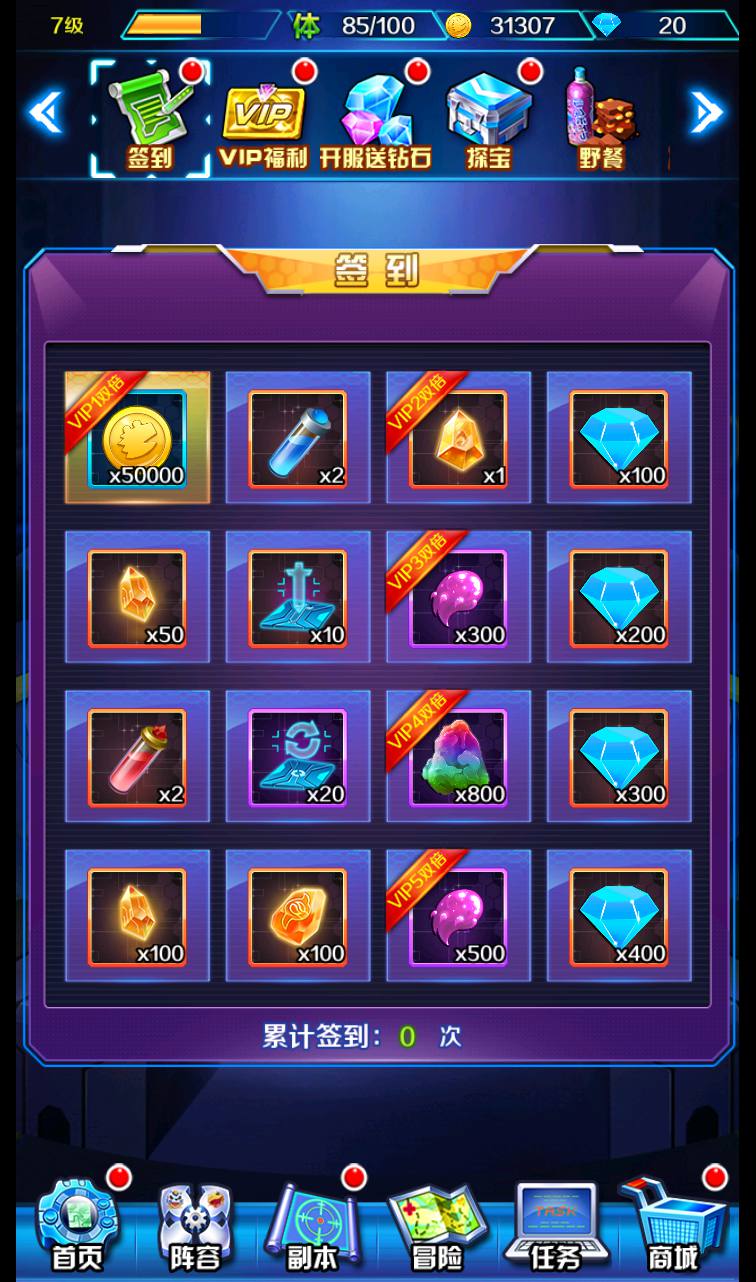The image size is (756, 1282).
Task: View the x20 purple refresh card reward
Action: coord(297,757)
